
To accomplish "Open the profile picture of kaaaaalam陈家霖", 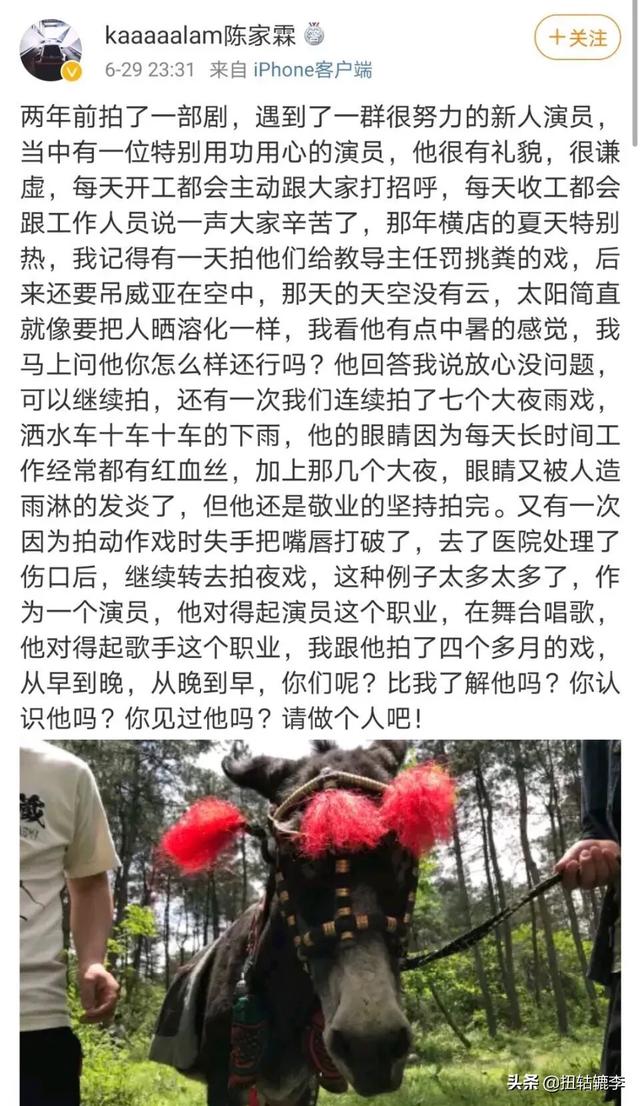I will coord(51,49).
